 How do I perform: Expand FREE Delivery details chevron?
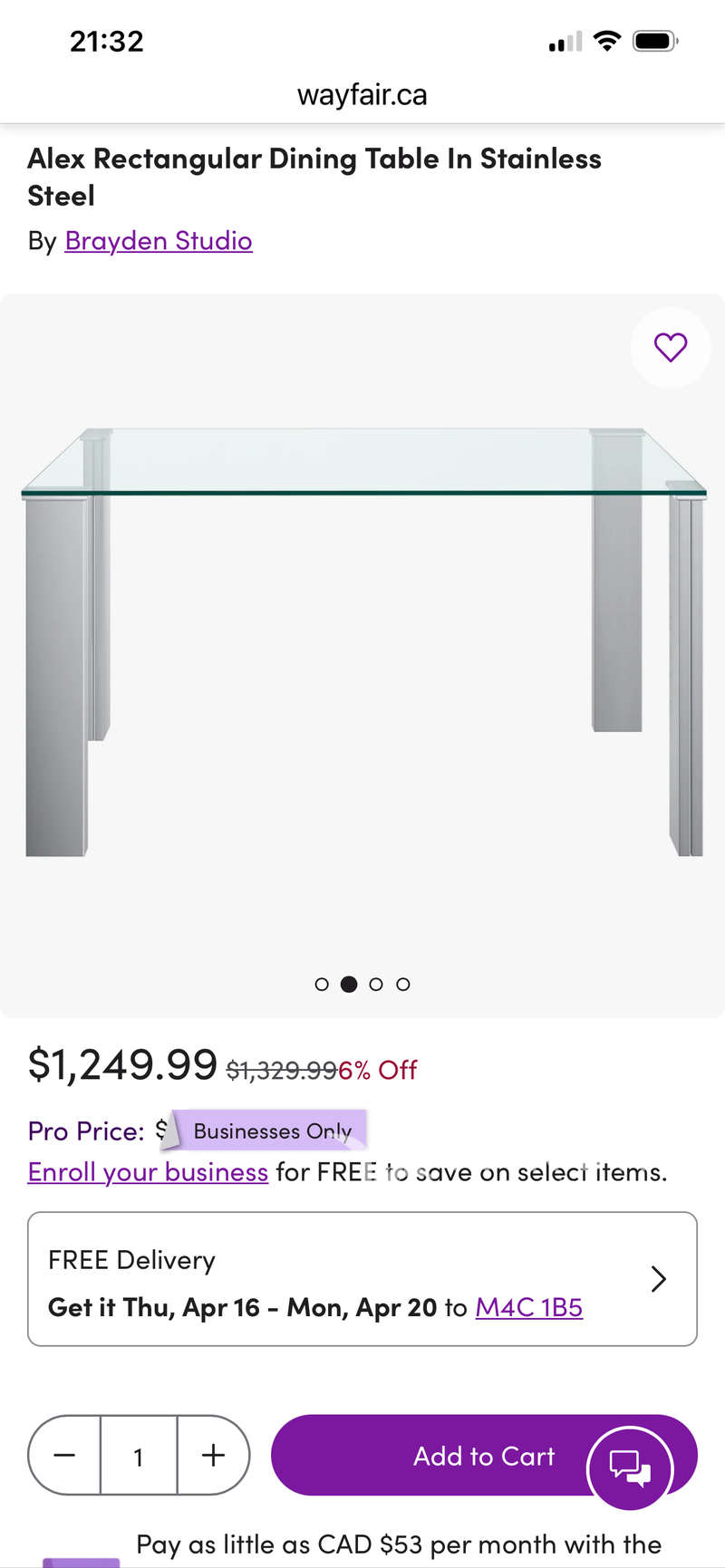point(659,1279)
